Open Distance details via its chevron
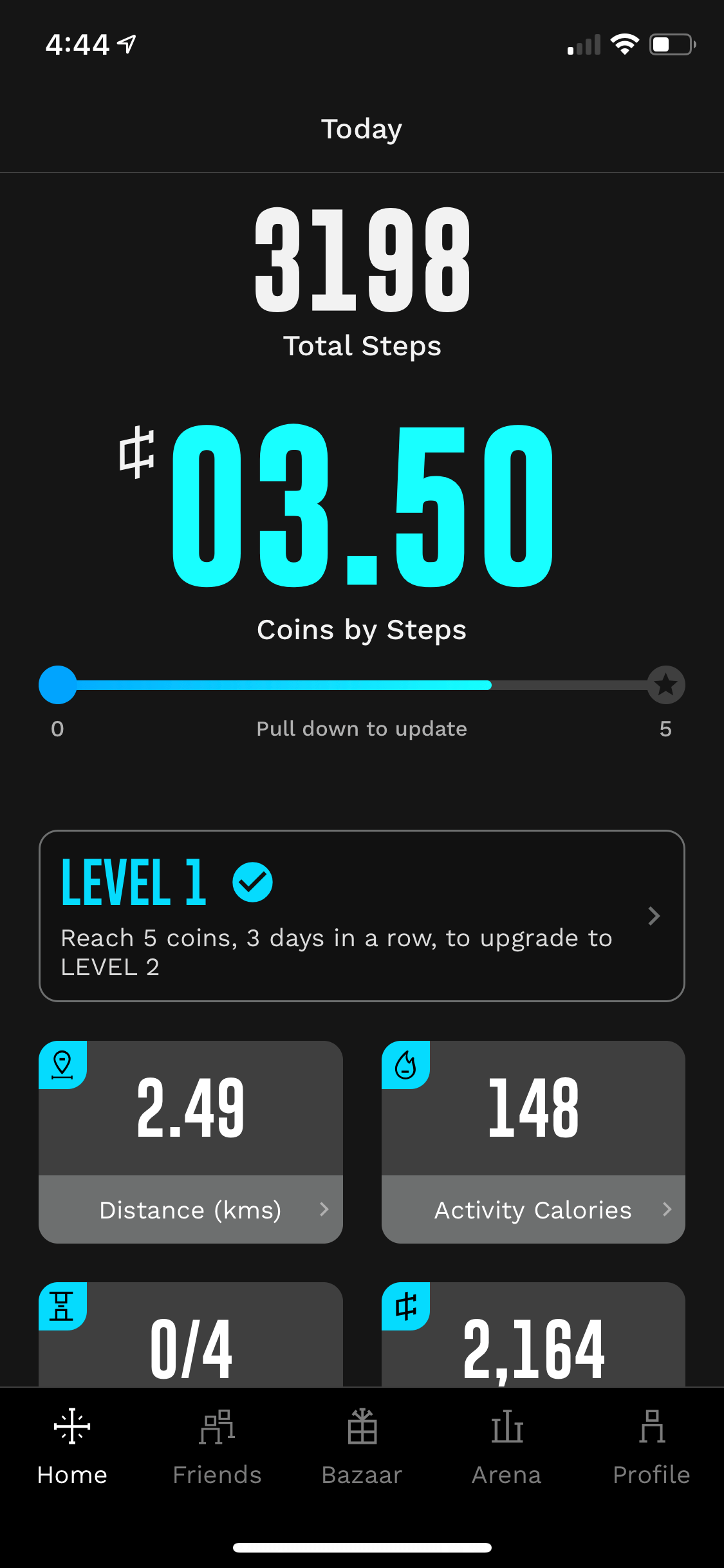724x1568 pixels. (324, 1209)
